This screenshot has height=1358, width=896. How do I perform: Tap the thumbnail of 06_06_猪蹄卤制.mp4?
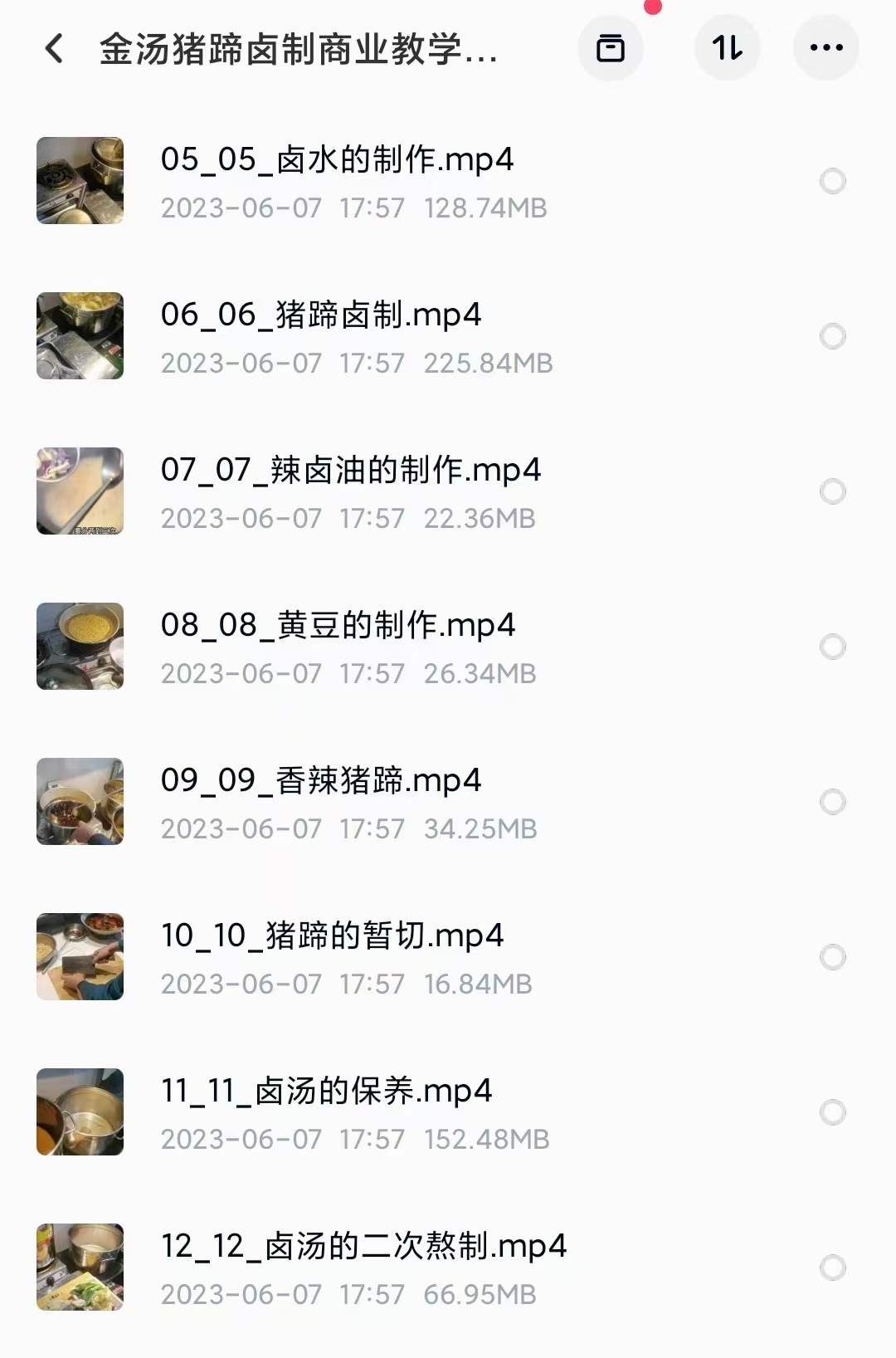(x=79, y=335)
